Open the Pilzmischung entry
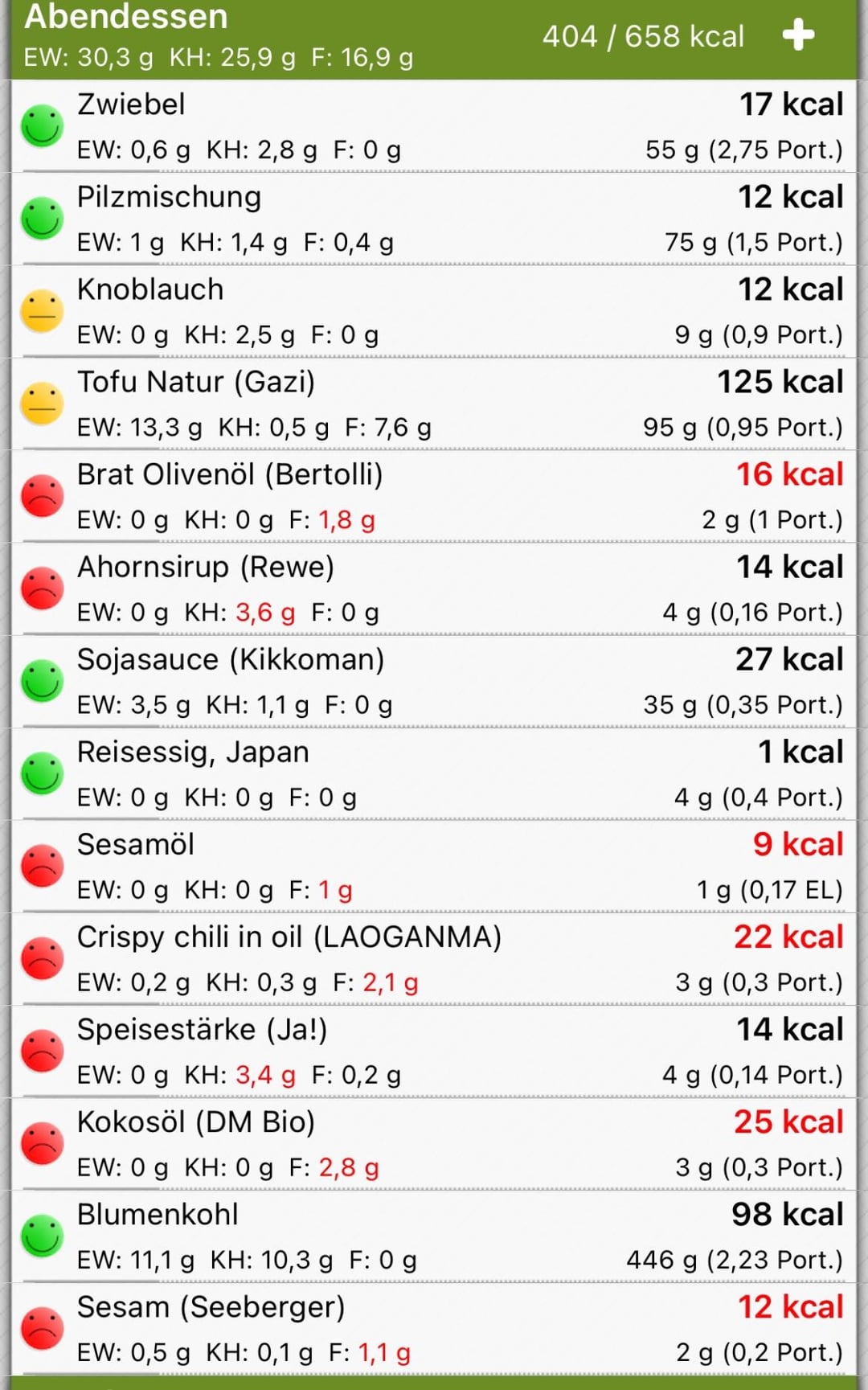This screenshot has height=1390, width=868. click(x=434, y=219)
